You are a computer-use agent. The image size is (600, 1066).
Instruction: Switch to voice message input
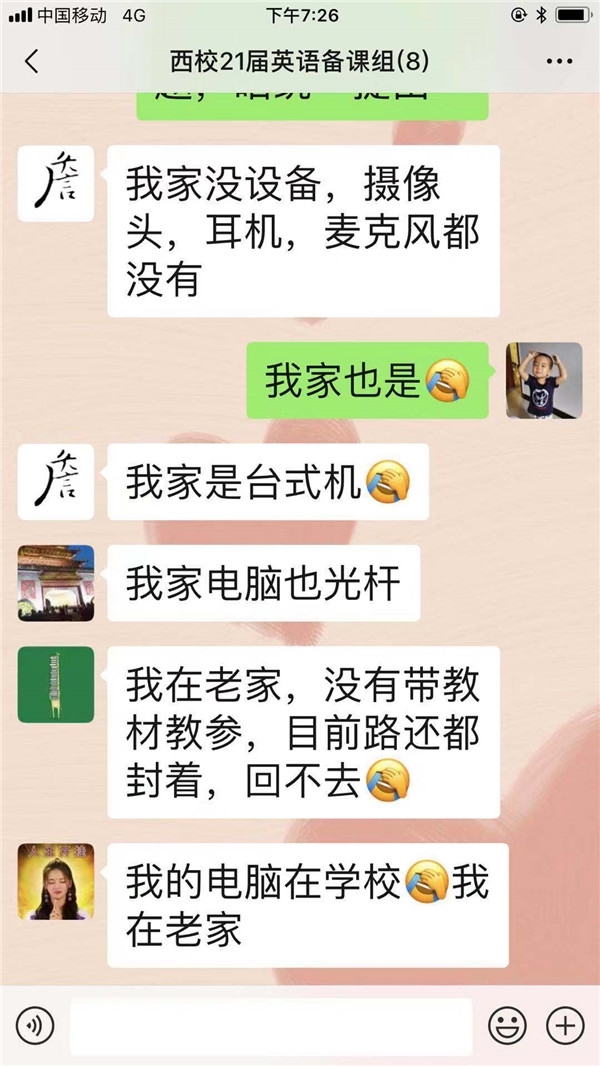[35, 1025]
